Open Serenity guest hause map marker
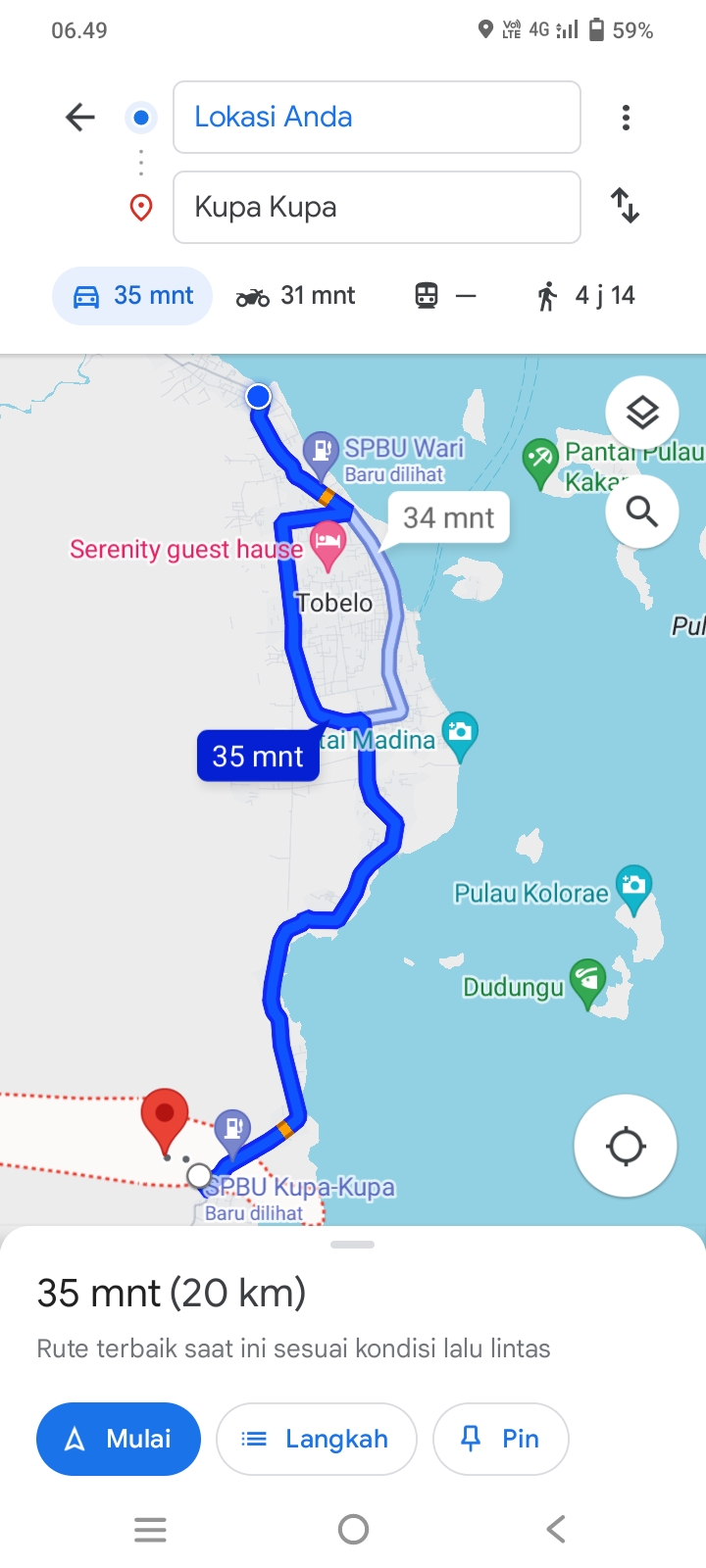This screenshot has width=706, height=1568. click(328, 545)
